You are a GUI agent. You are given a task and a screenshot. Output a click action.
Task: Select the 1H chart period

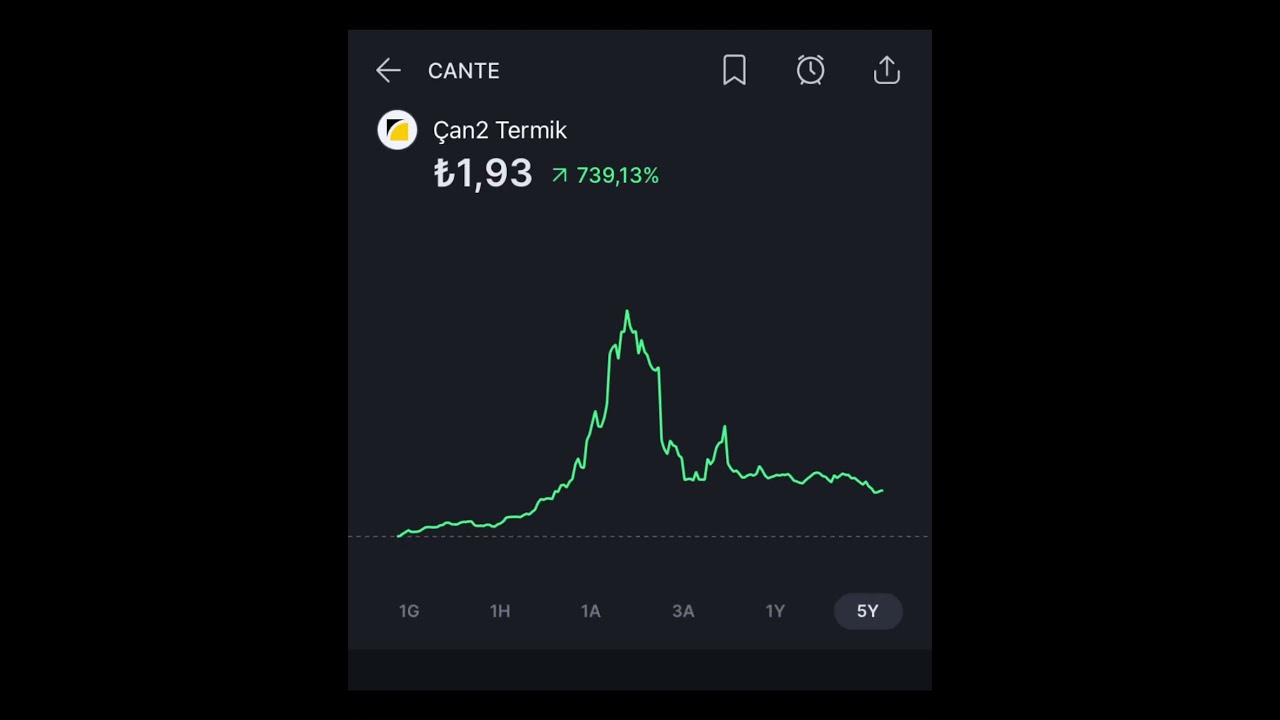click(500, 611)
